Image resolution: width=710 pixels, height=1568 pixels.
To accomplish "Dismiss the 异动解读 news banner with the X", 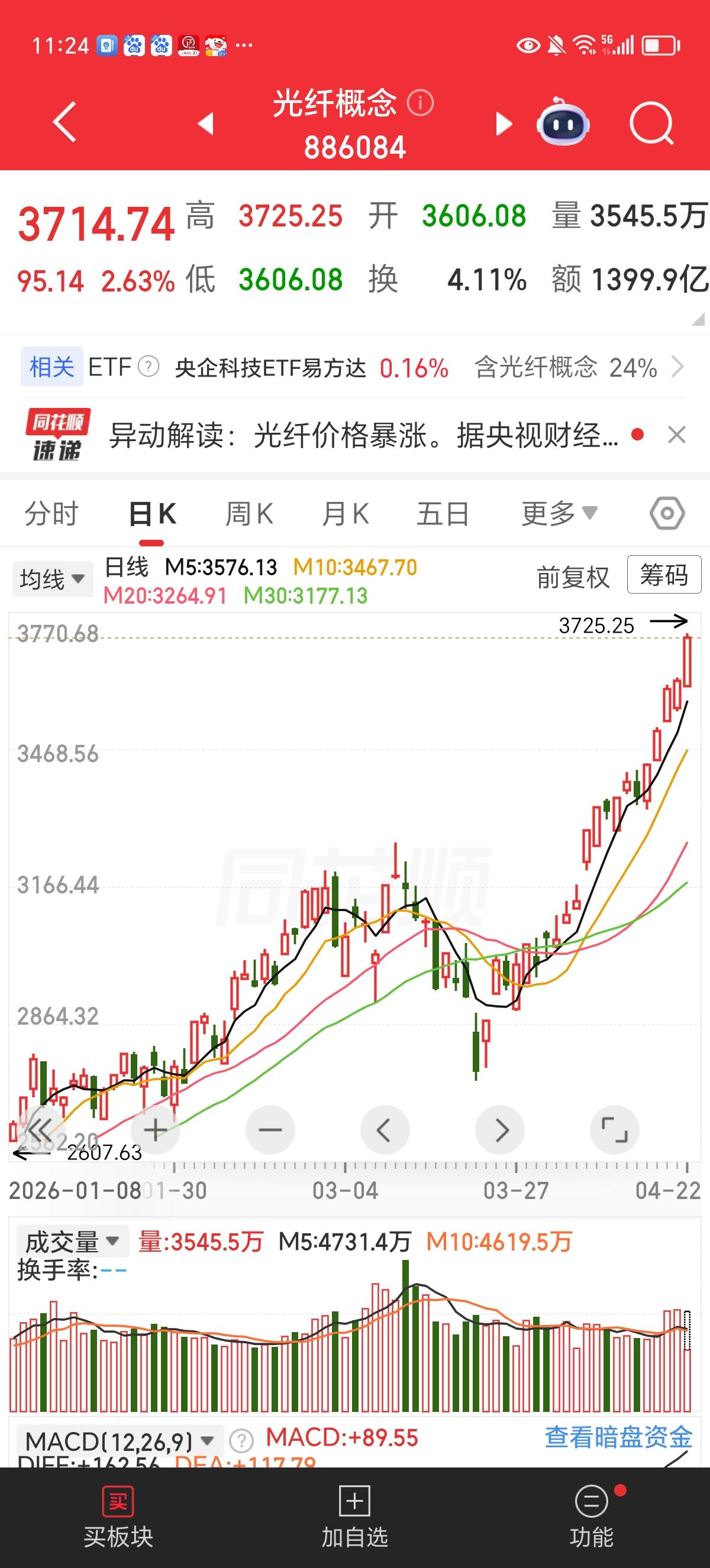I will pos(677,436).
